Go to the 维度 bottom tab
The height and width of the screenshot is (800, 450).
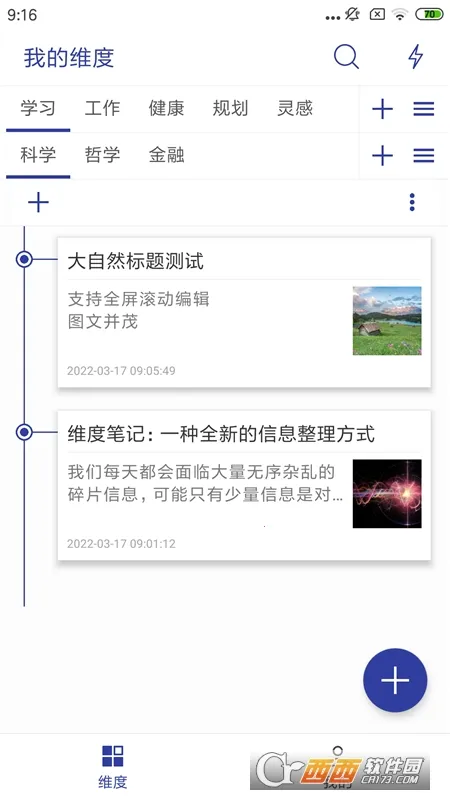pos(113,766)
